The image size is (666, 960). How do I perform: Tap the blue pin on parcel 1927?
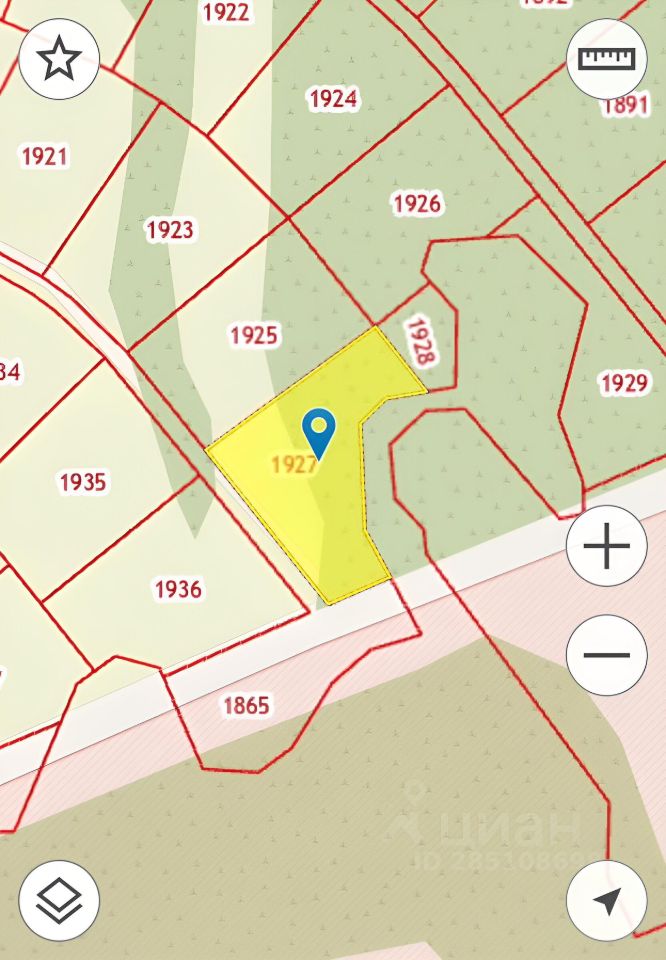click(319, 432)
